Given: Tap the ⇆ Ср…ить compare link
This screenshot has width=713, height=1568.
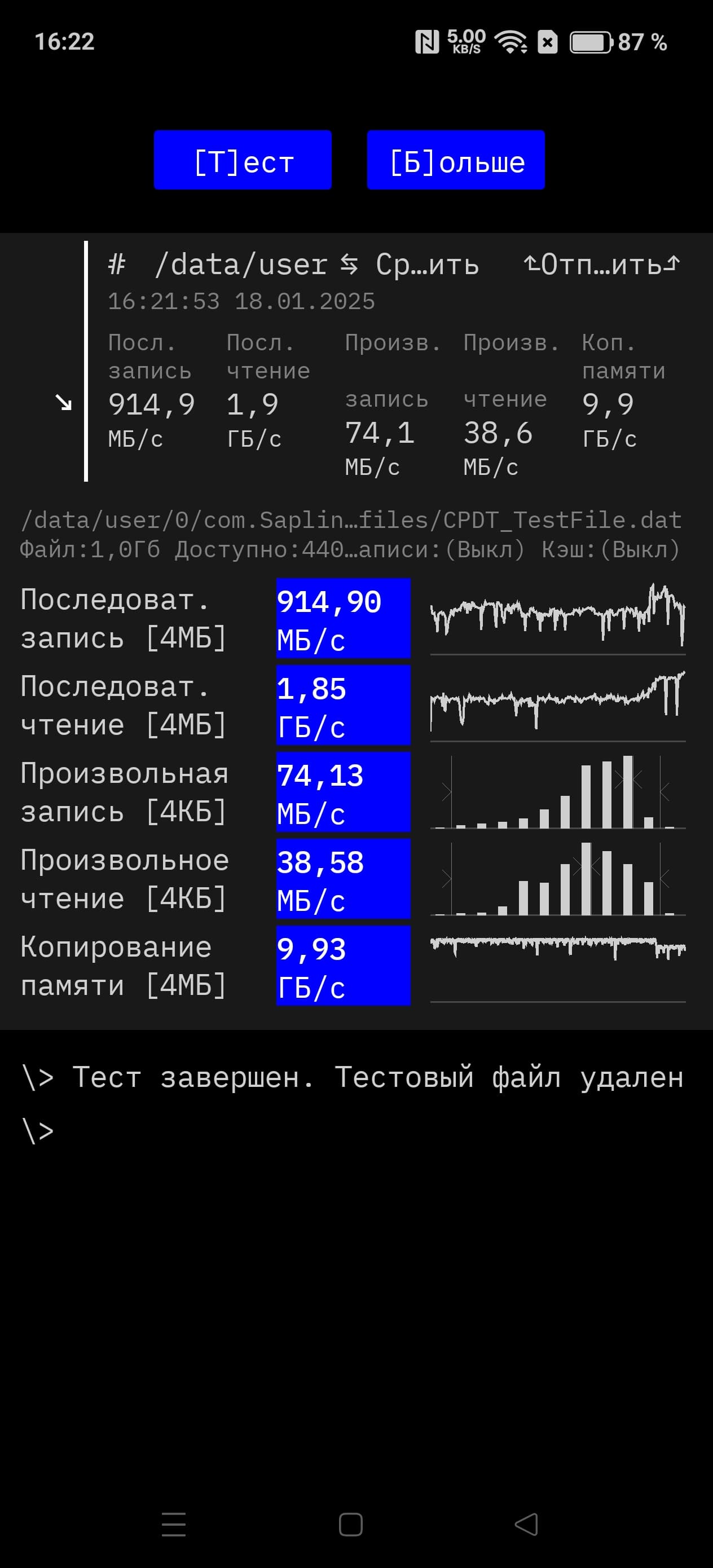Looking at the screenshot, I should [409, 265].
